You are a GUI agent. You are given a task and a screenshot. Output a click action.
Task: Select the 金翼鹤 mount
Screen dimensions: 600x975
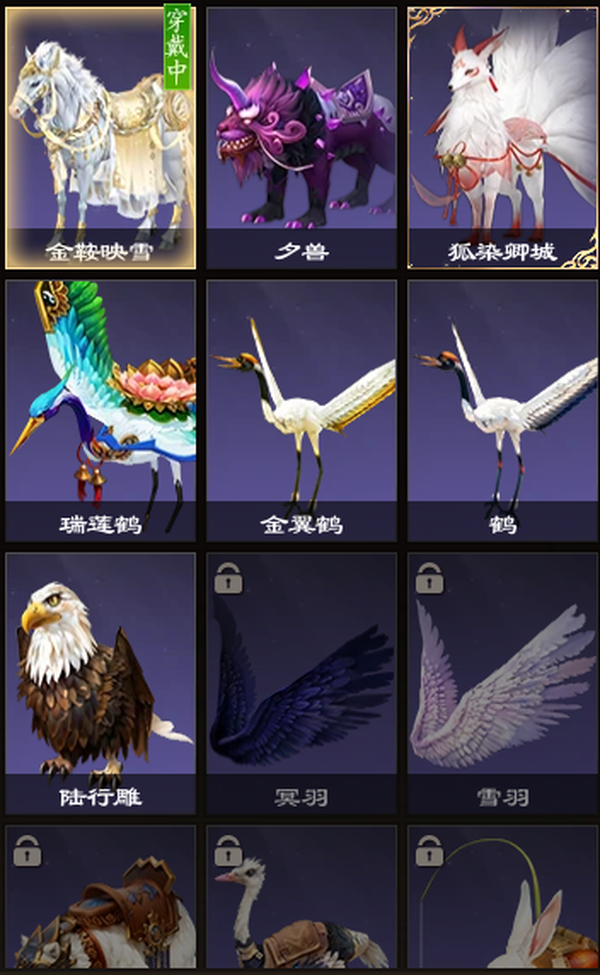[302, 410]
